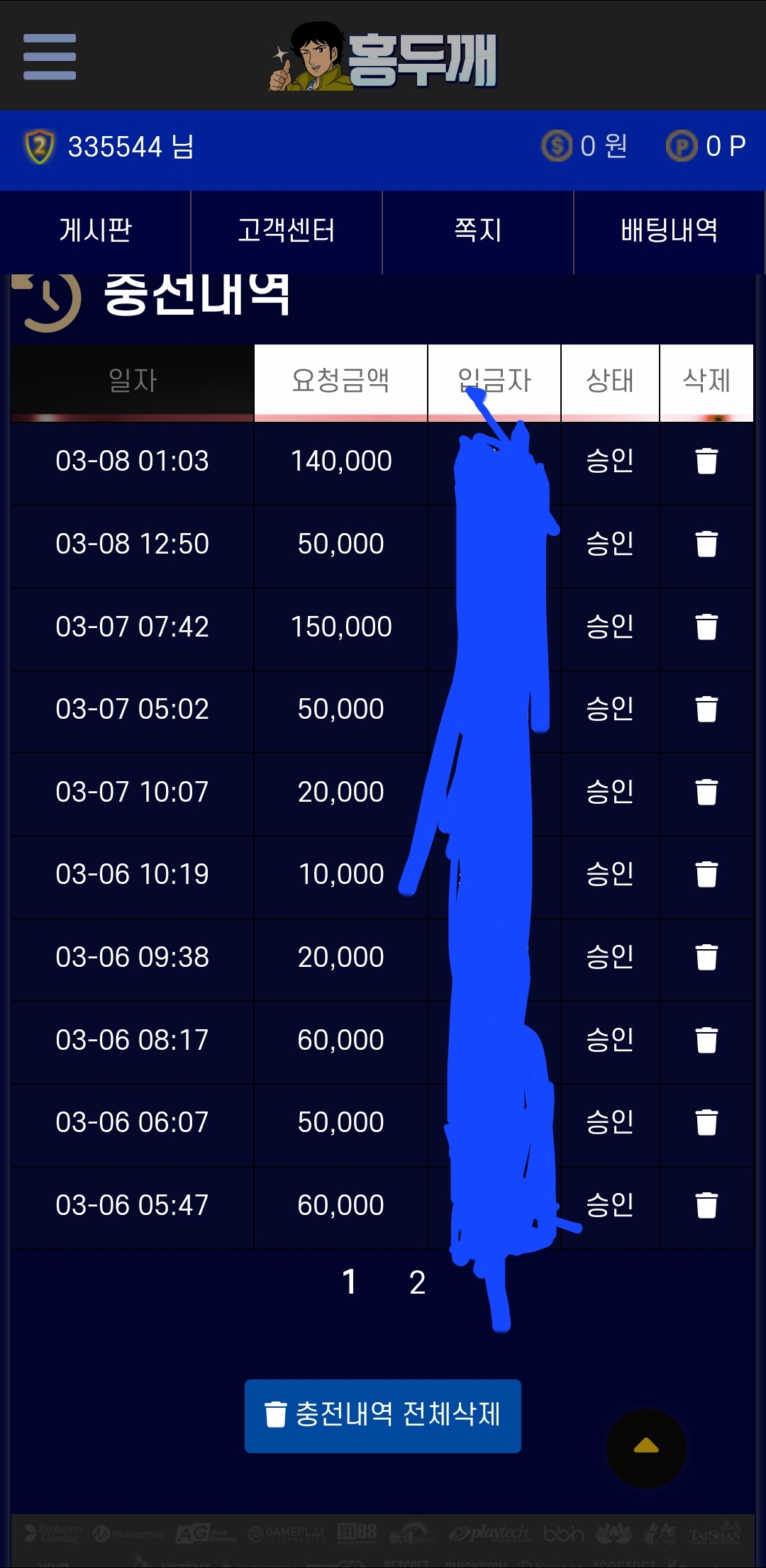766x1568 pixels.
Task: Delete the 03-06 05:47 entry
Action: point(706,1205)
